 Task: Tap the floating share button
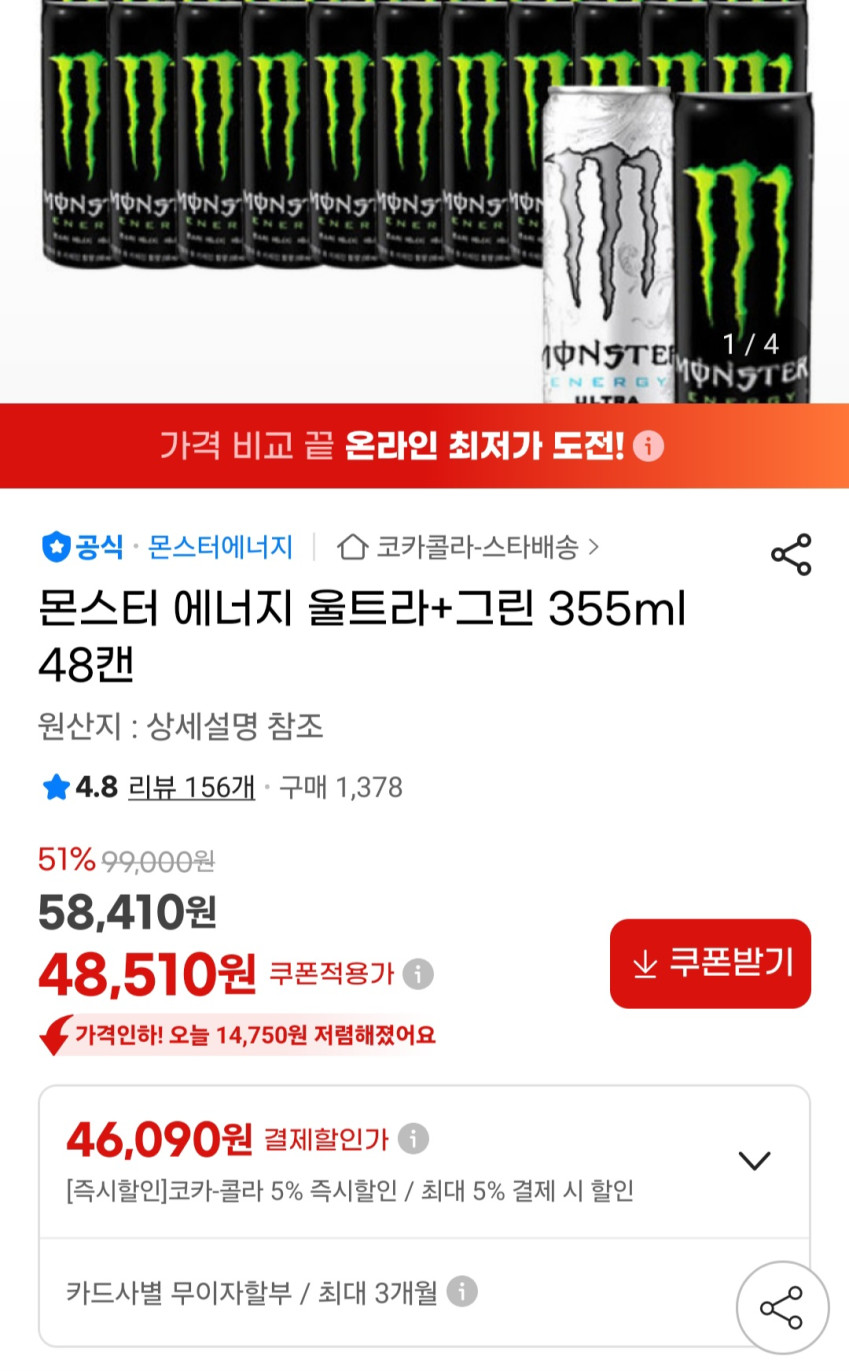[x=782, y=1308]
